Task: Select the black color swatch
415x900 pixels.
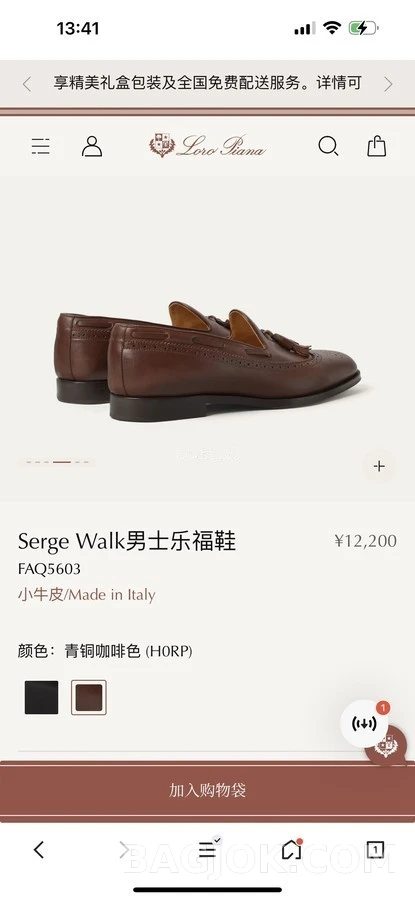Action: (41, 697)
